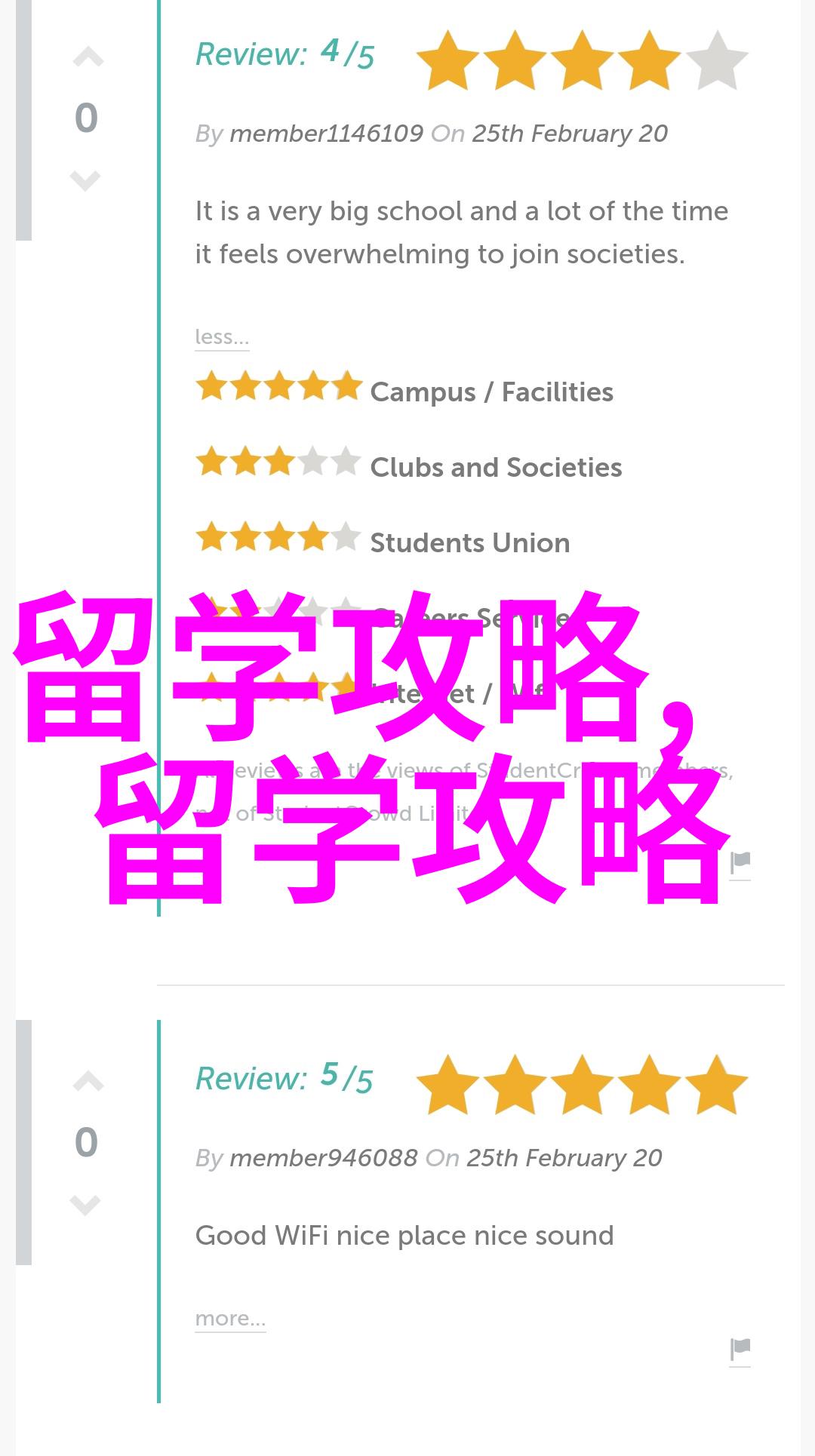Upvote the review by member1146109

coord(88,58)
